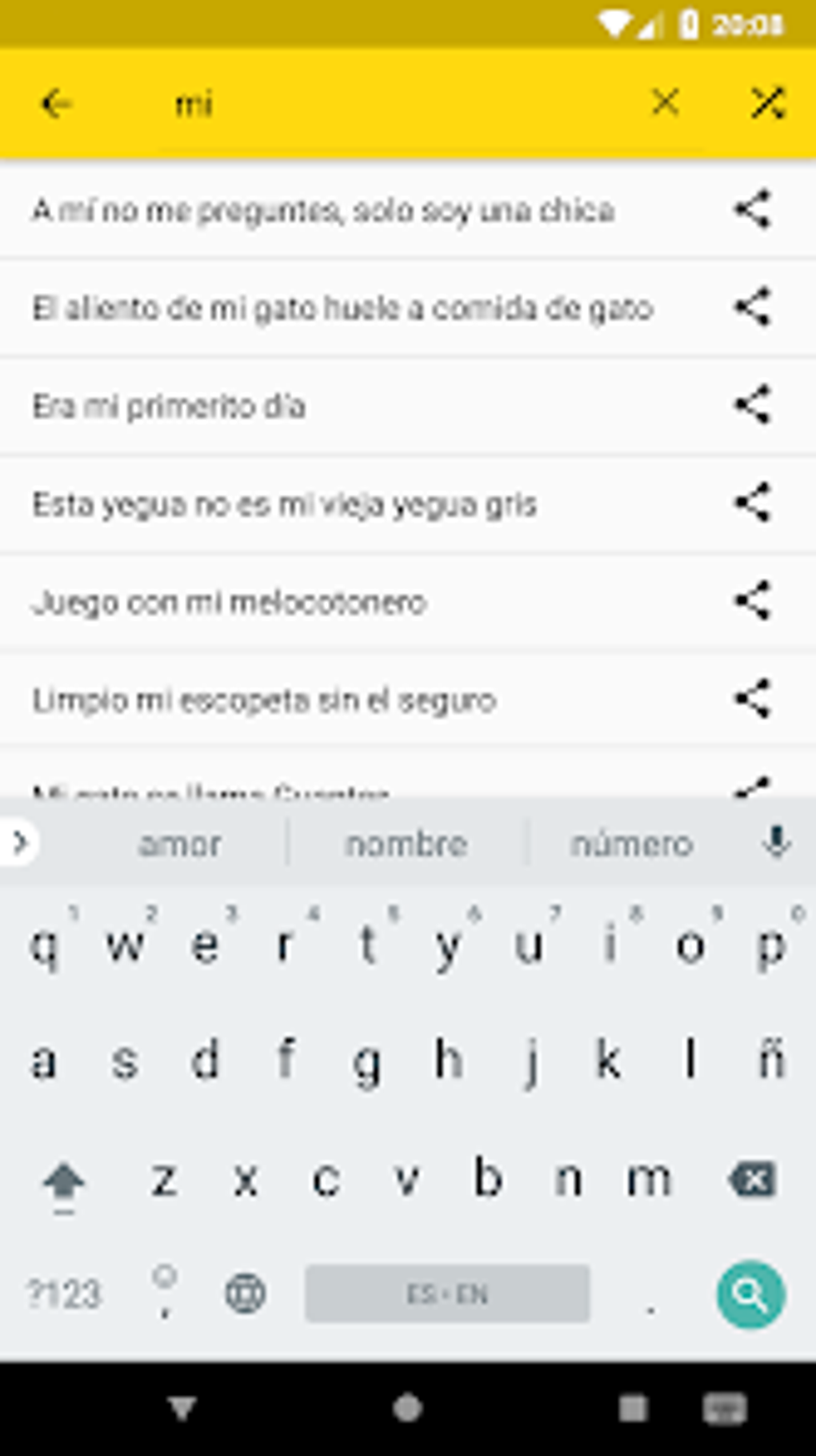
Task: Choose keyboard suggestion 'nombre'
Action: 406,844
